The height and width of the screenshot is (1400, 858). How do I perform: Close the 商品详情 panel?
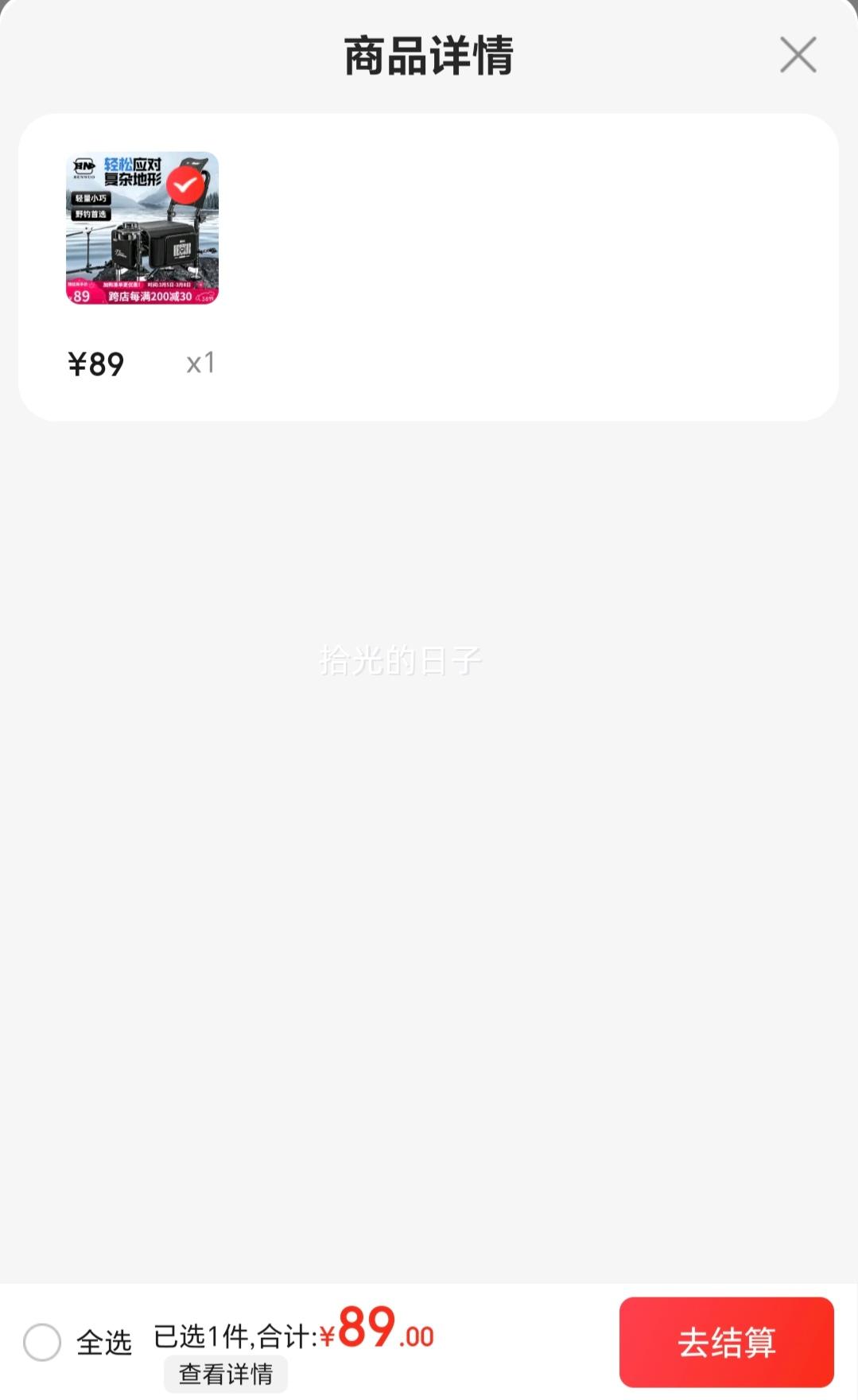click(x=798, y=55)
